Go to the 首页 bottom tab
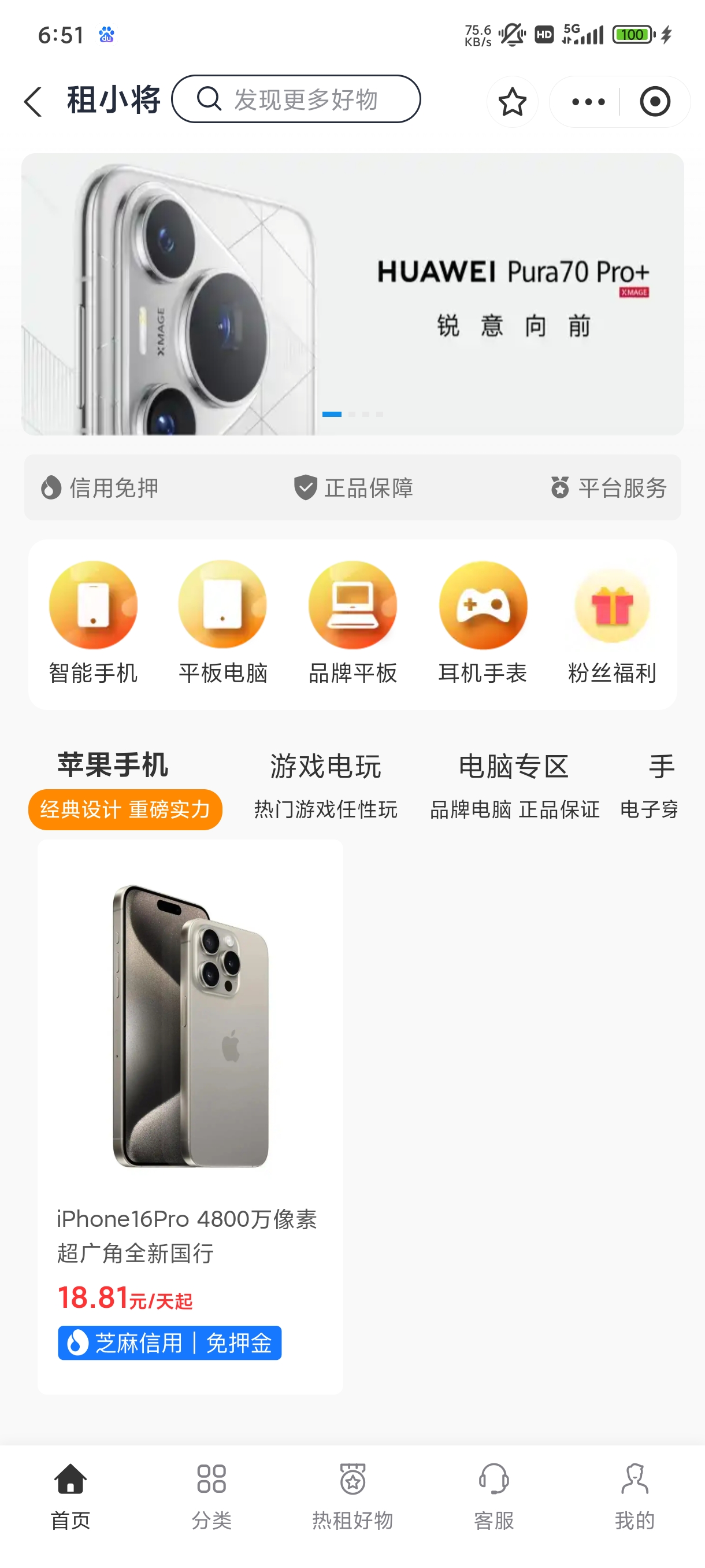705x1568 pixels. point(70,1496)
